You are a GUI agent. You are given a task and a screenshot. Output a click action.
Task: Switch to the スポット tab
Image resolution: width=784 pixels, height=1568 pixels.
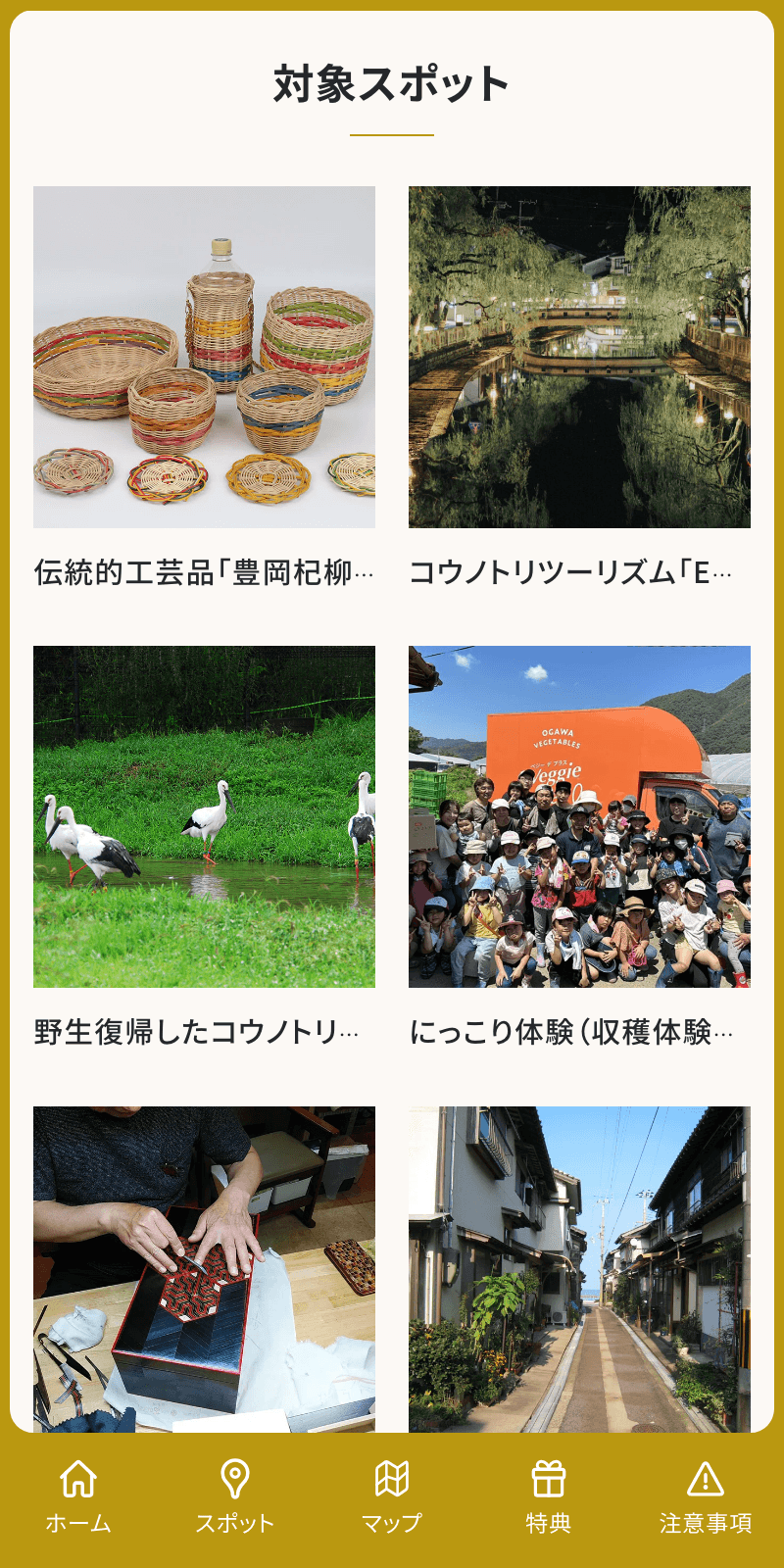pyautogui.click(x=235, y=1496)
